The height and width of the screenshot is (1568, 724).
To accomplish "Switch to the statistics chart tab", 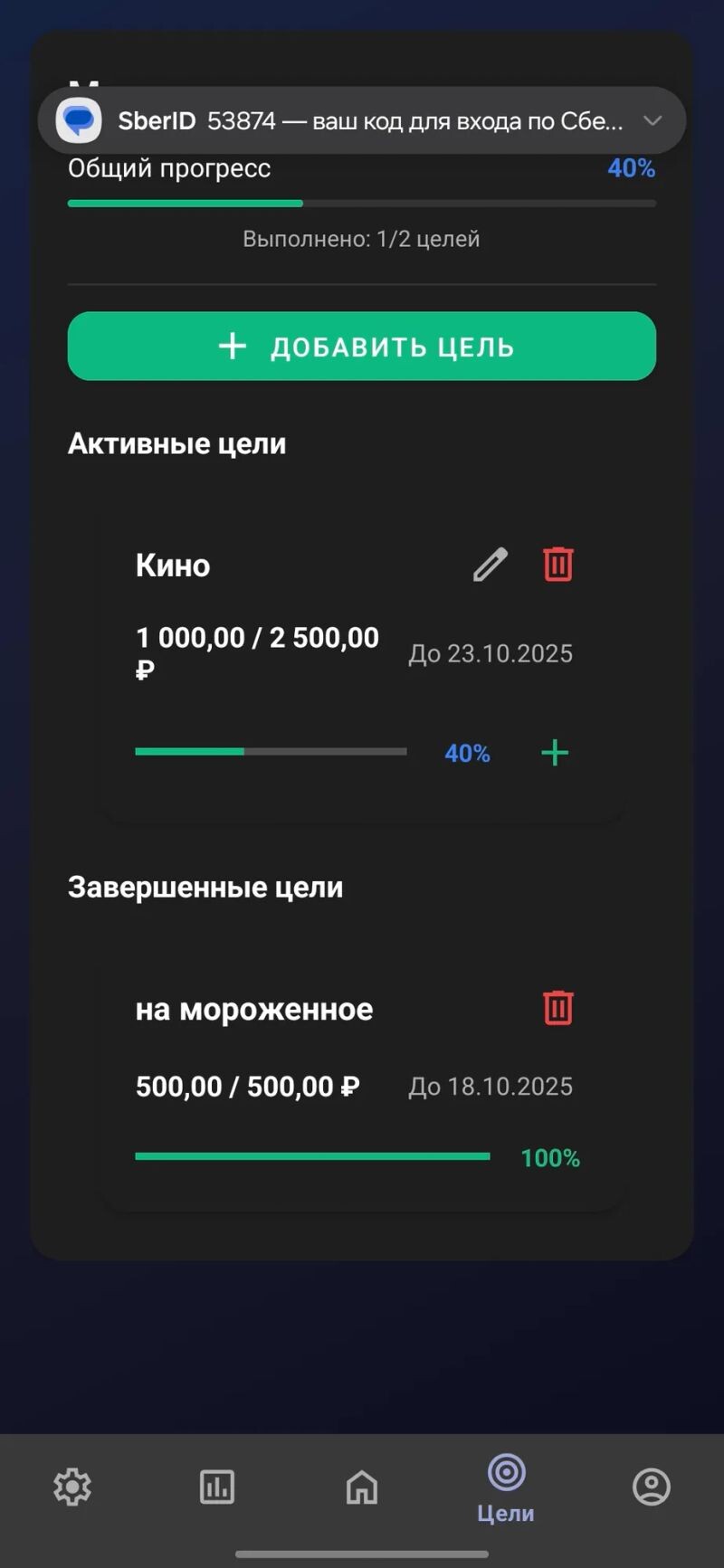I will [x=217, y=1487].
